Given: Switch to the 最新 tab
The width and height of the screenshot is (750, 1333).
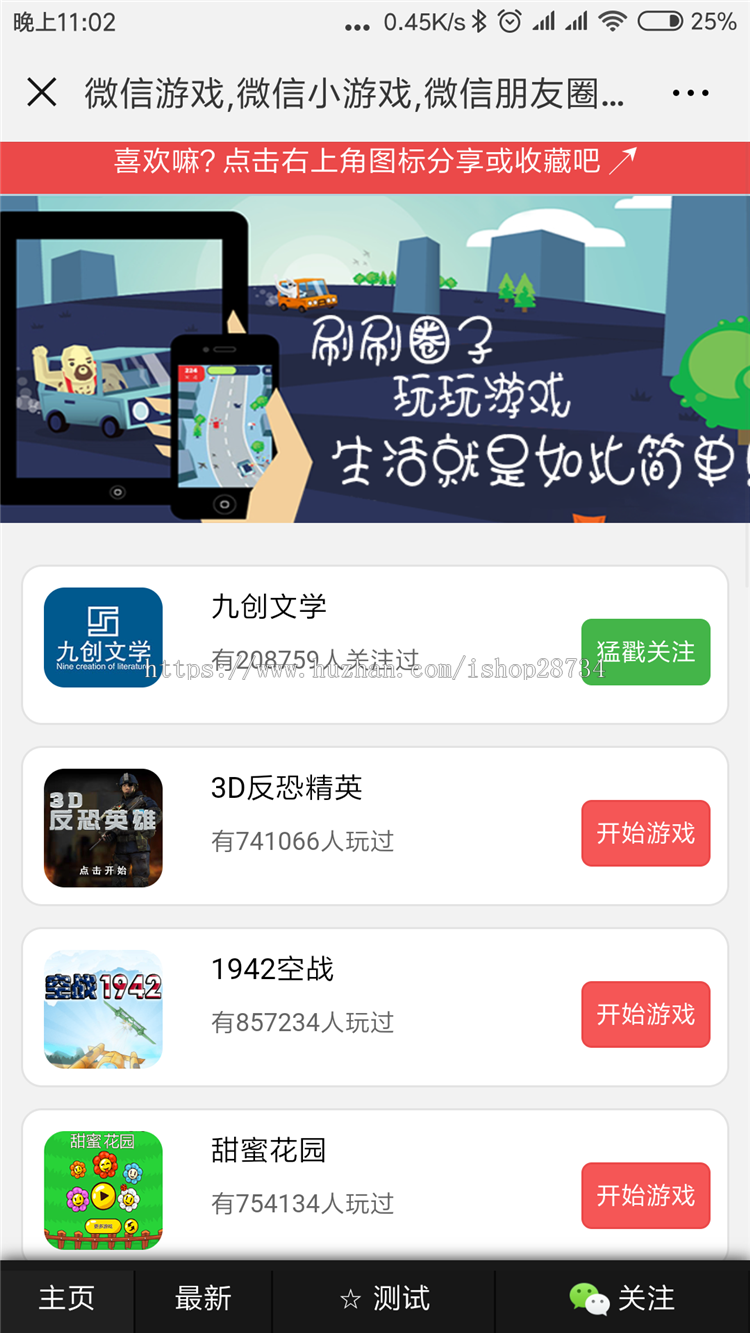Looking at the screenshot, I should pos(203,1297).
